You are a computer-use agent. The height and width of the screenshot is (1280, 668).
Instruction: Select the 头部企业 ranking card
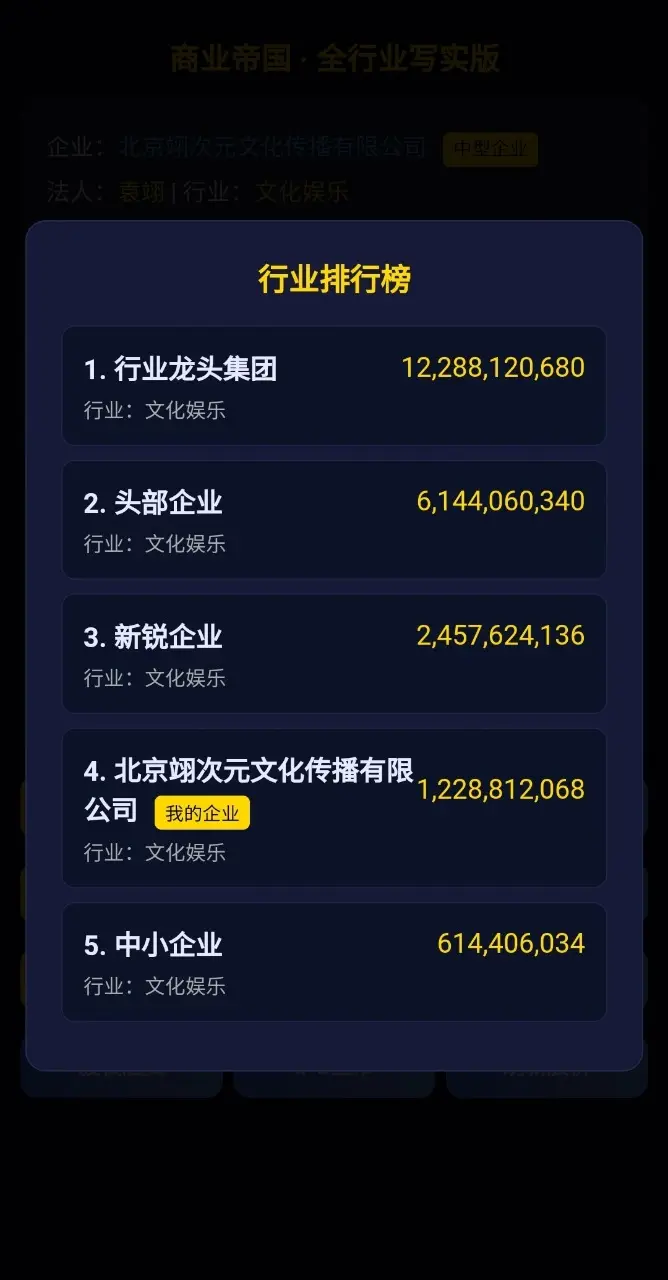[333, 520]
